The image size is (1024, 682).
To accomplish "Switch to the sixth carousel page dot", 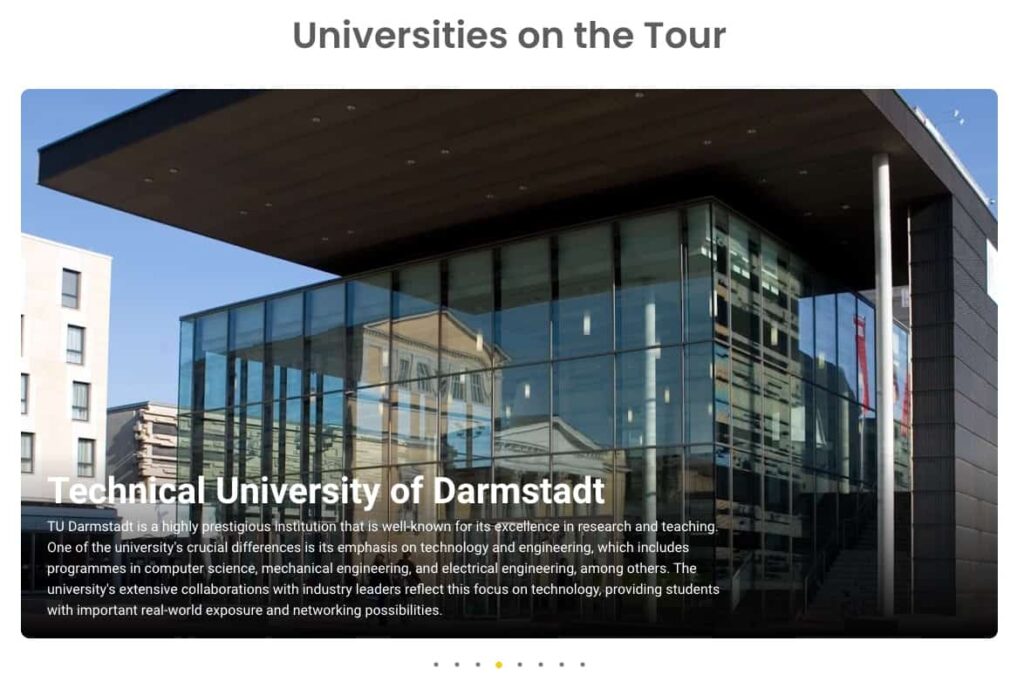I will pos(541,664).
